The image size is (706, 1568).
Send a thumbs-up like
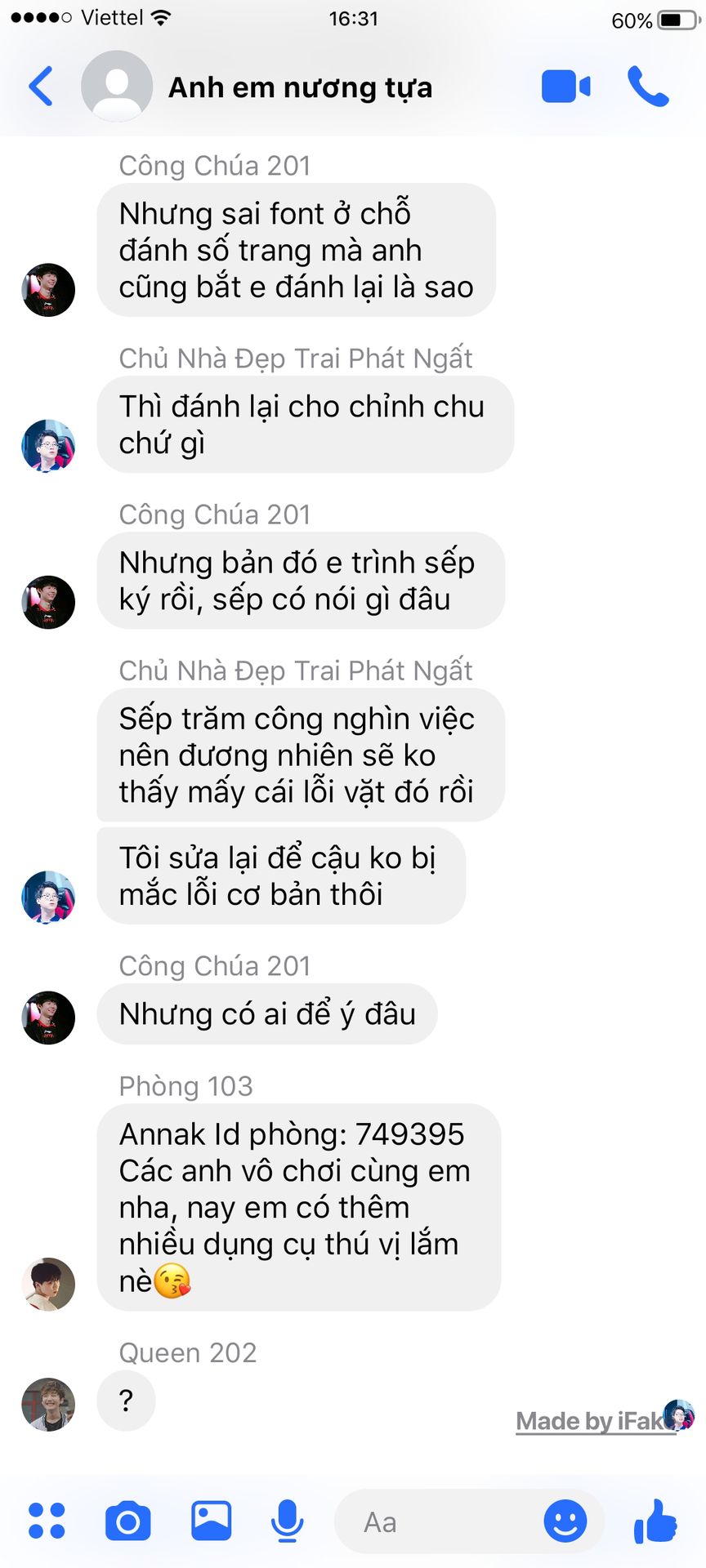tap(655, 1521)
